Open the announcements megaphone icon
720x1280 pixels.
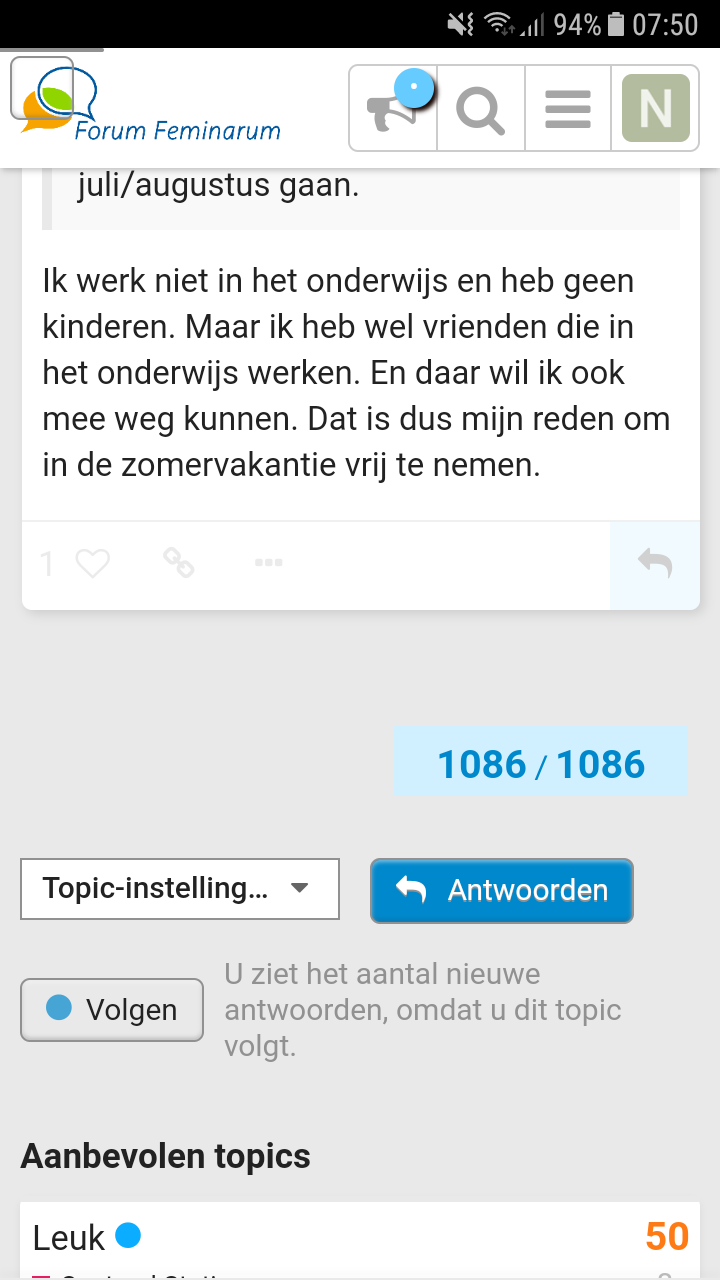pos(394,109)
